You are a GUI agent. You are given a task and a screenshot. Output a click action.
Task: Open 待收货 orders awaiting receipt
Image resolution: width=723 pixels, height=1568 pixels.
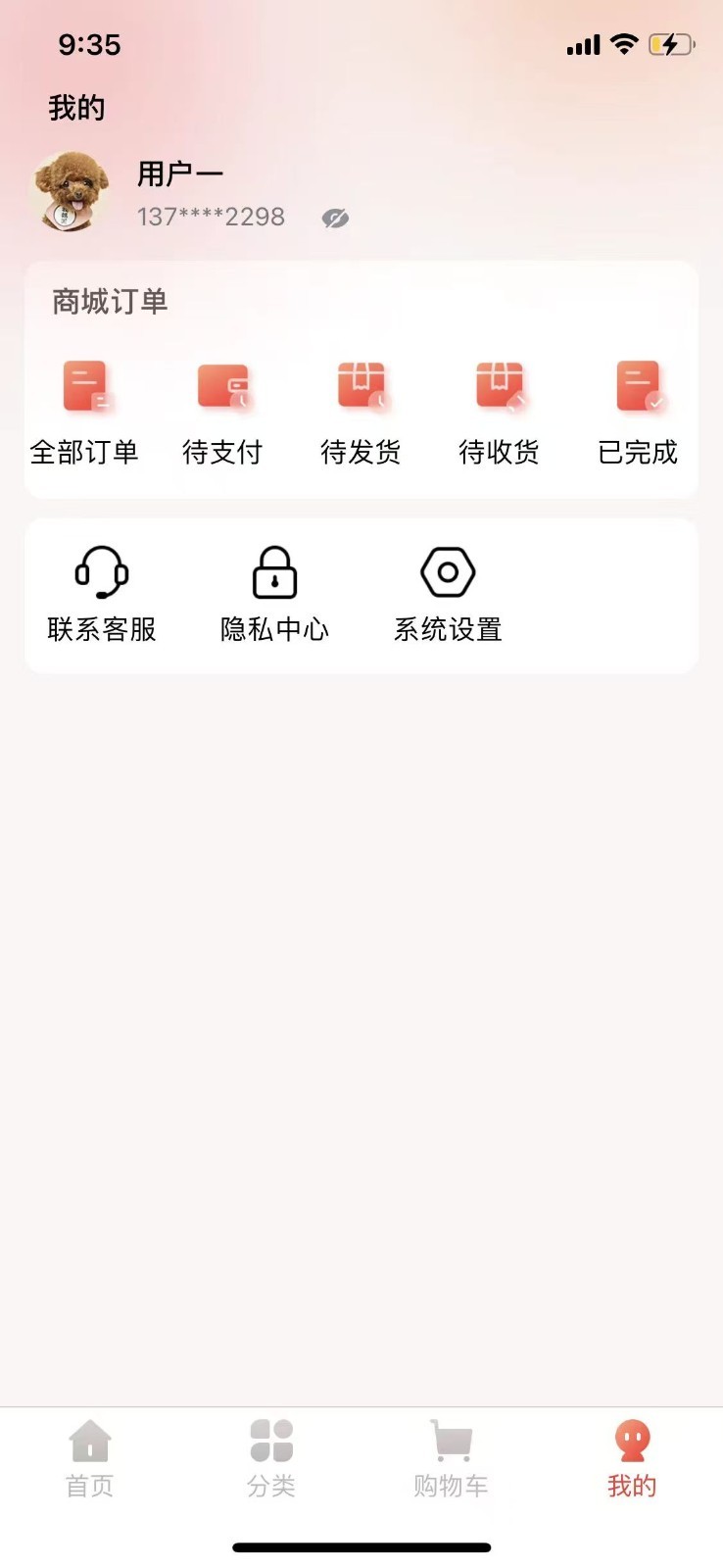(x=499, y=412)
